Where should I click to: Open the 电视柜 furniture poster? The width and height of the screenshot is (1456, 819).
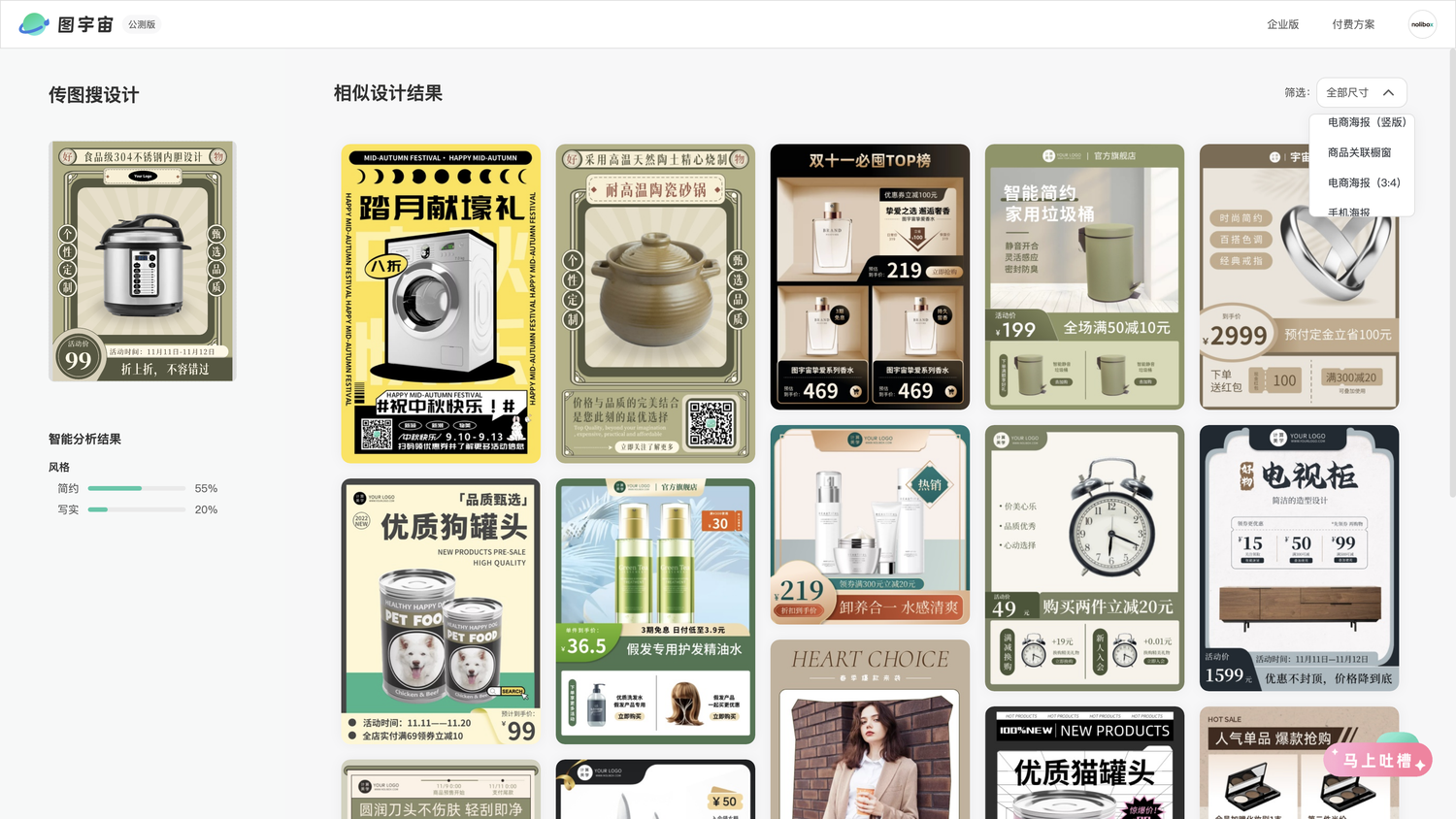coord(1299,558)
